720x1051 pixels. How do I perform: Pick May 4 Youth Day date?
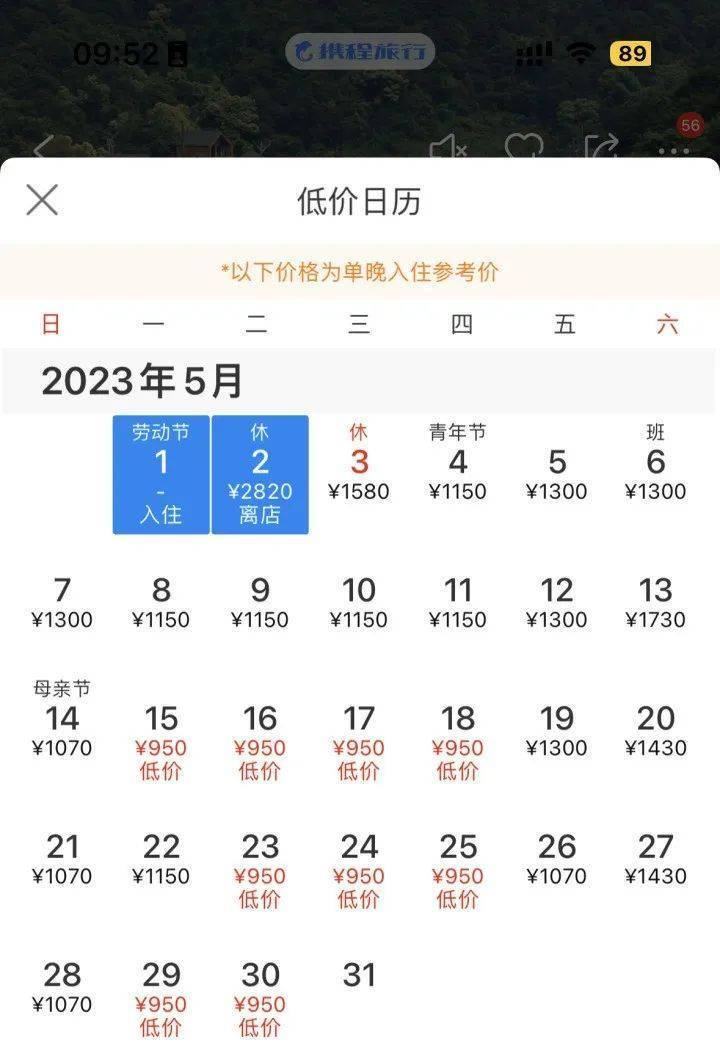458,472
